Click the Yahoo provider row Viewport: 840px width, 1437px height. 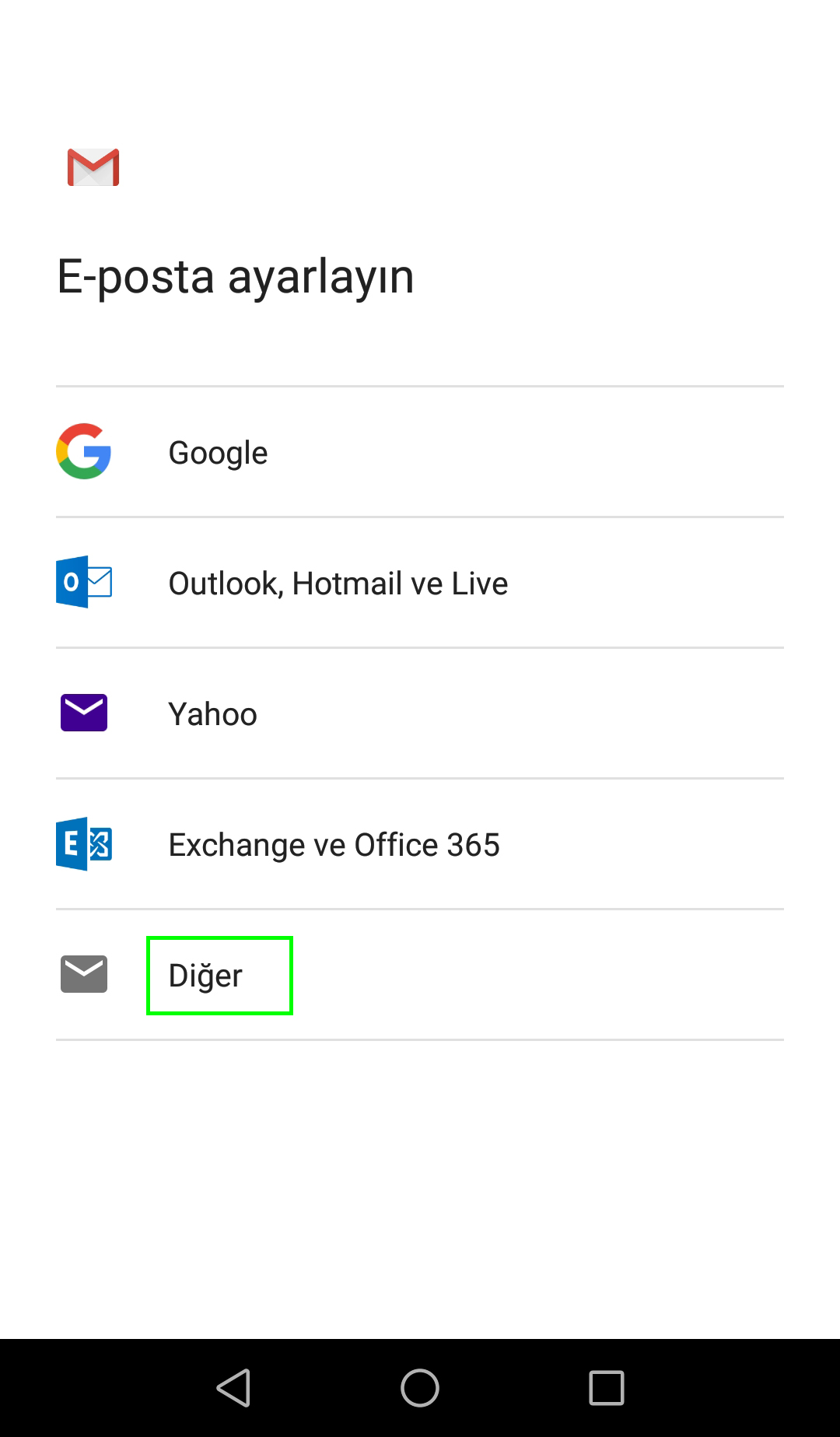tap(420, 712)
